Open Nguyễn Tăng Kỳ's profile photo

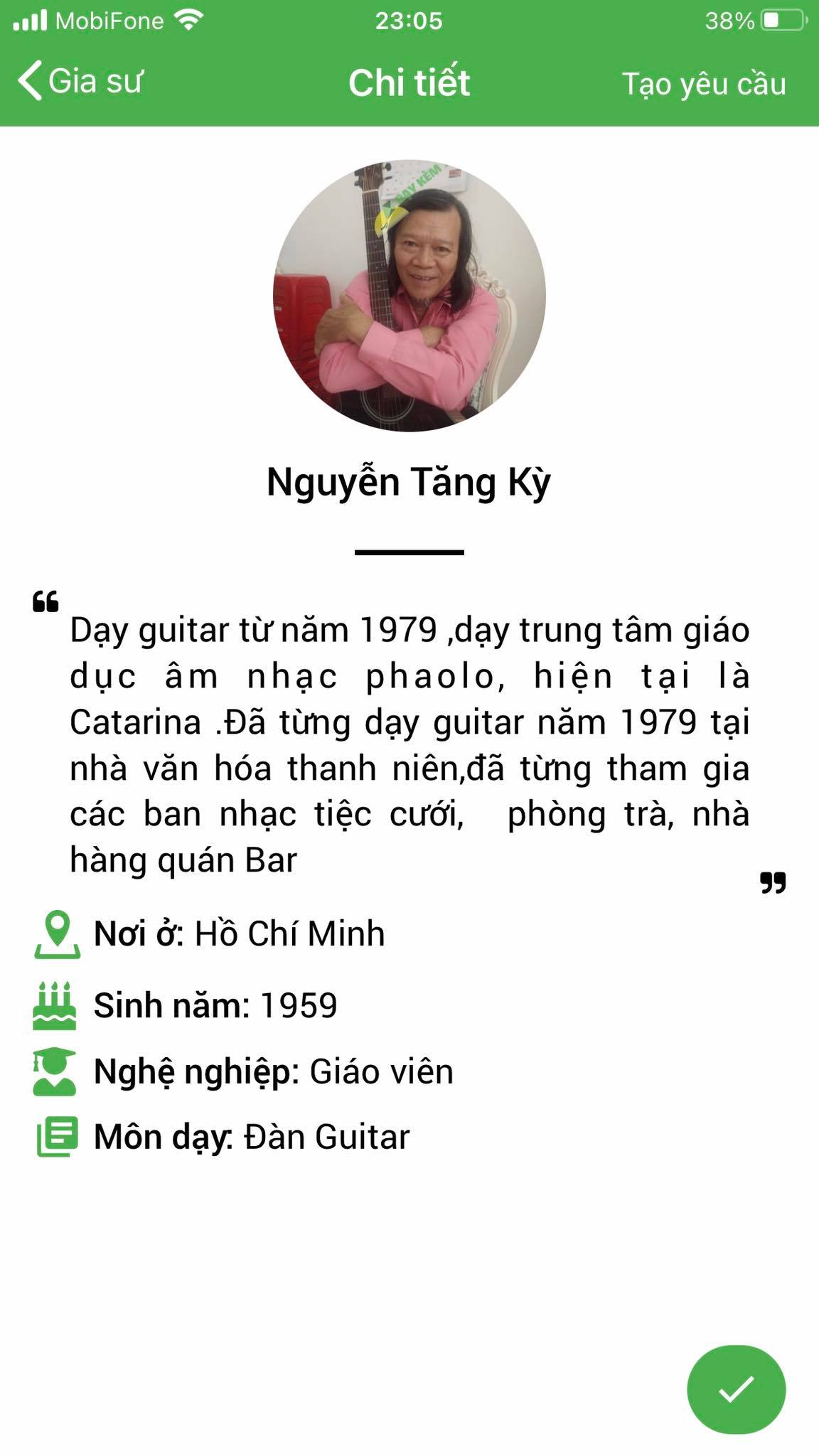tap(409, 295)
